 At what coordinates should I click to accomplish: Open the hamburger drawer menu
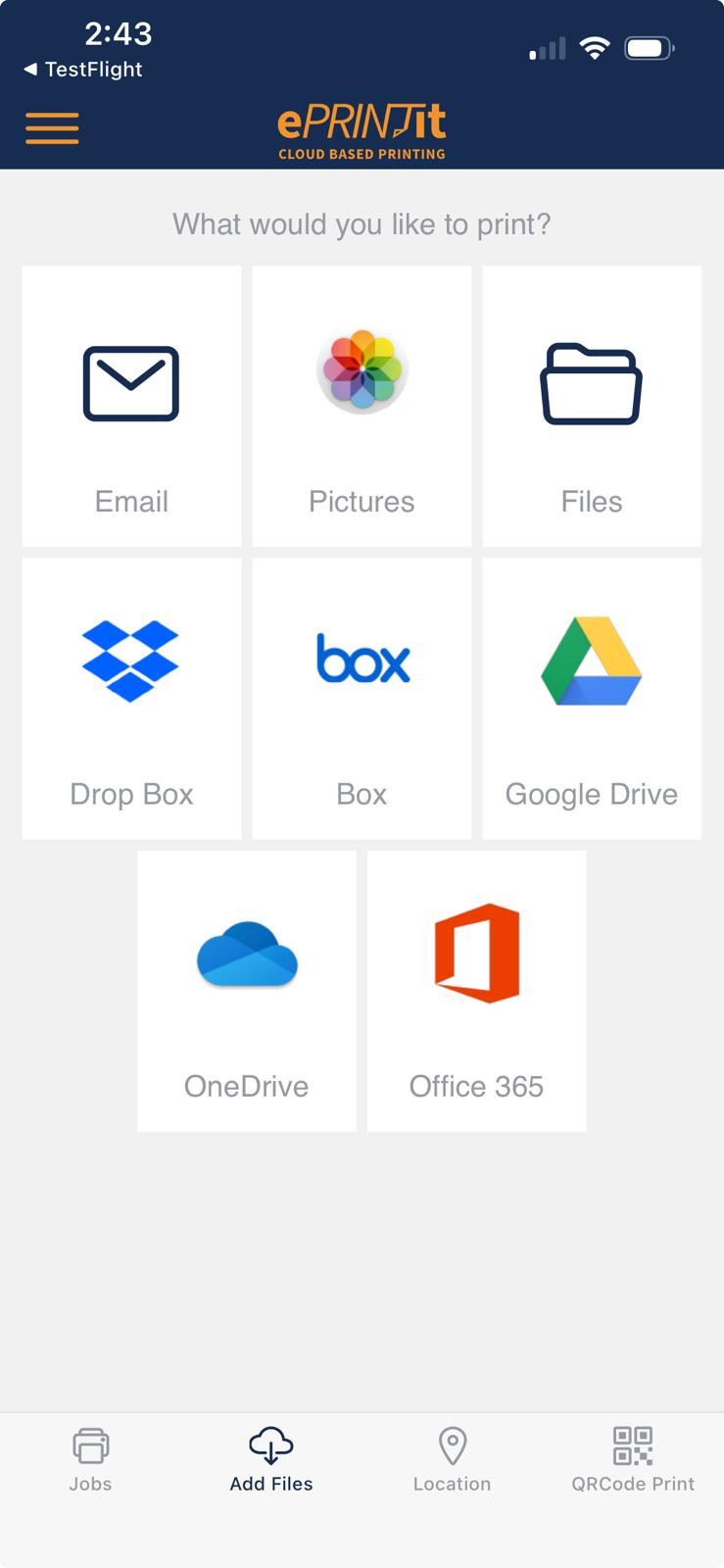click(52, 128)
